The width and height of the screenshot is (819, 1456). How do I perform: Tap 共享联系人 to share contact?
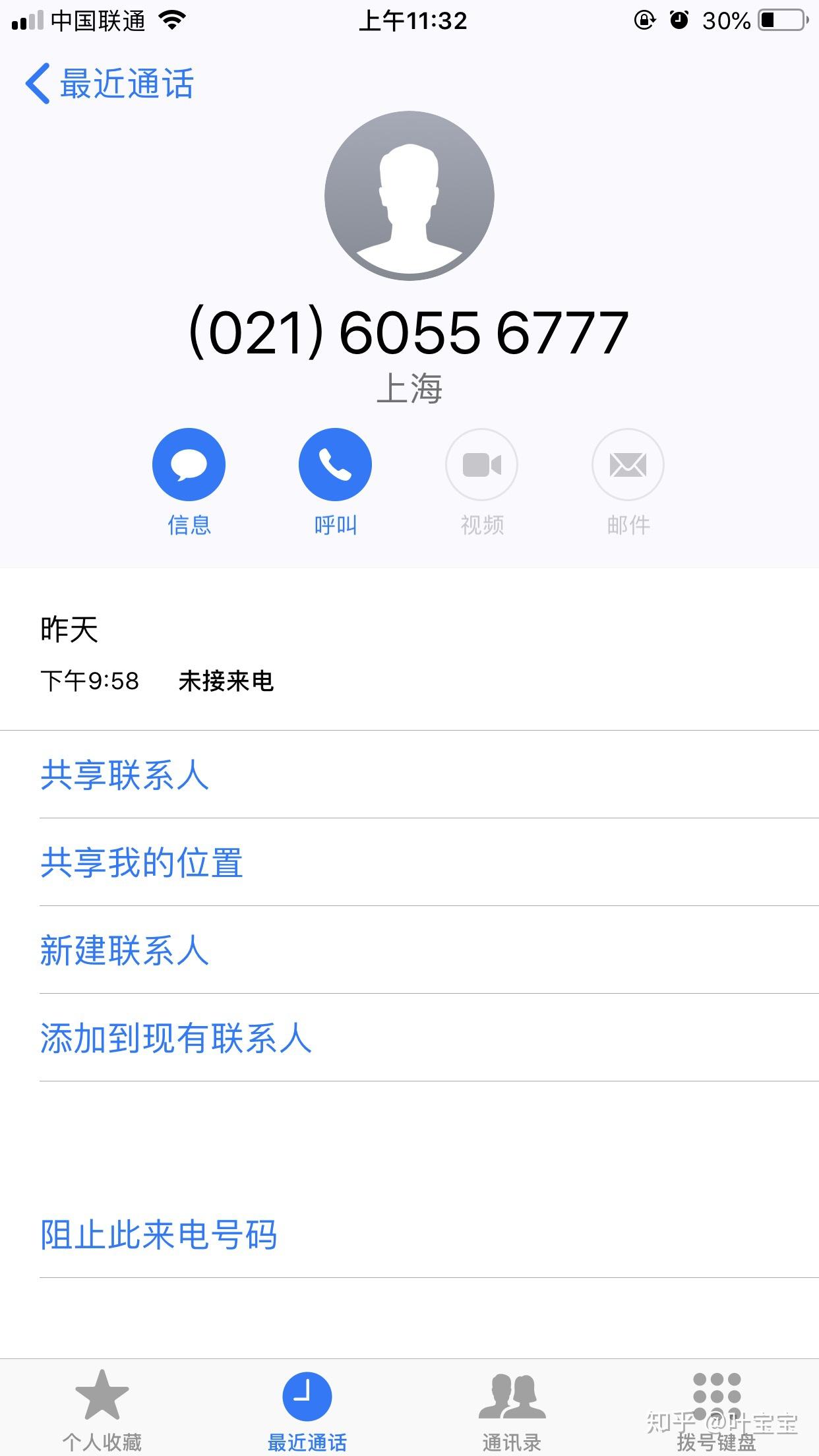pyautogui.click(x=125, y=777)
